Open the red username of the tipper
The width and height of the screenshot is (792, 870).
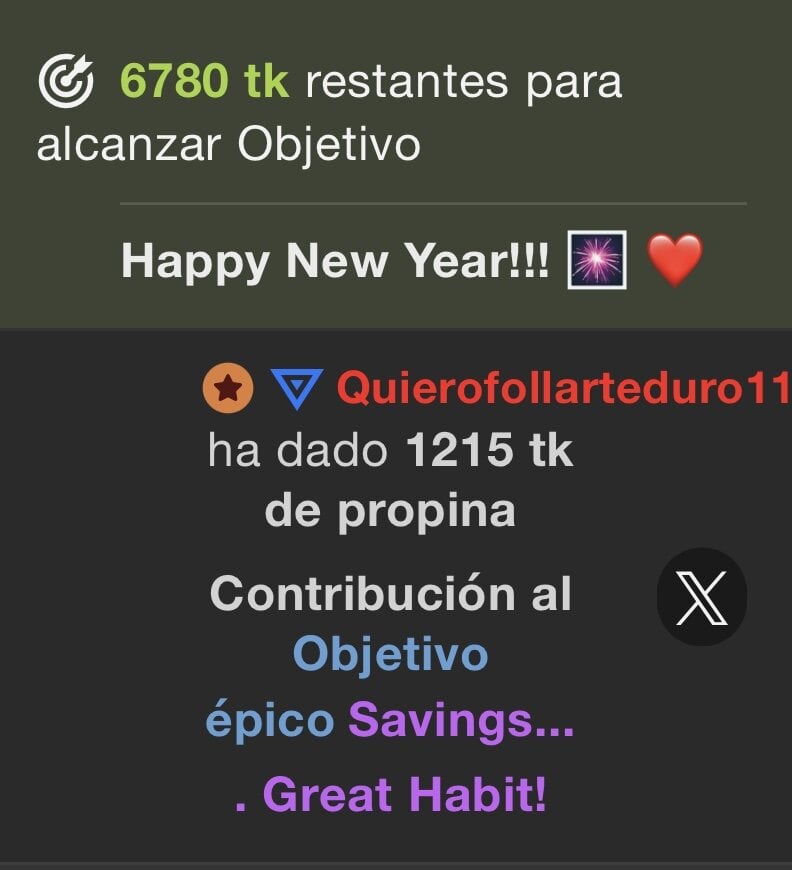coord(562,388)
